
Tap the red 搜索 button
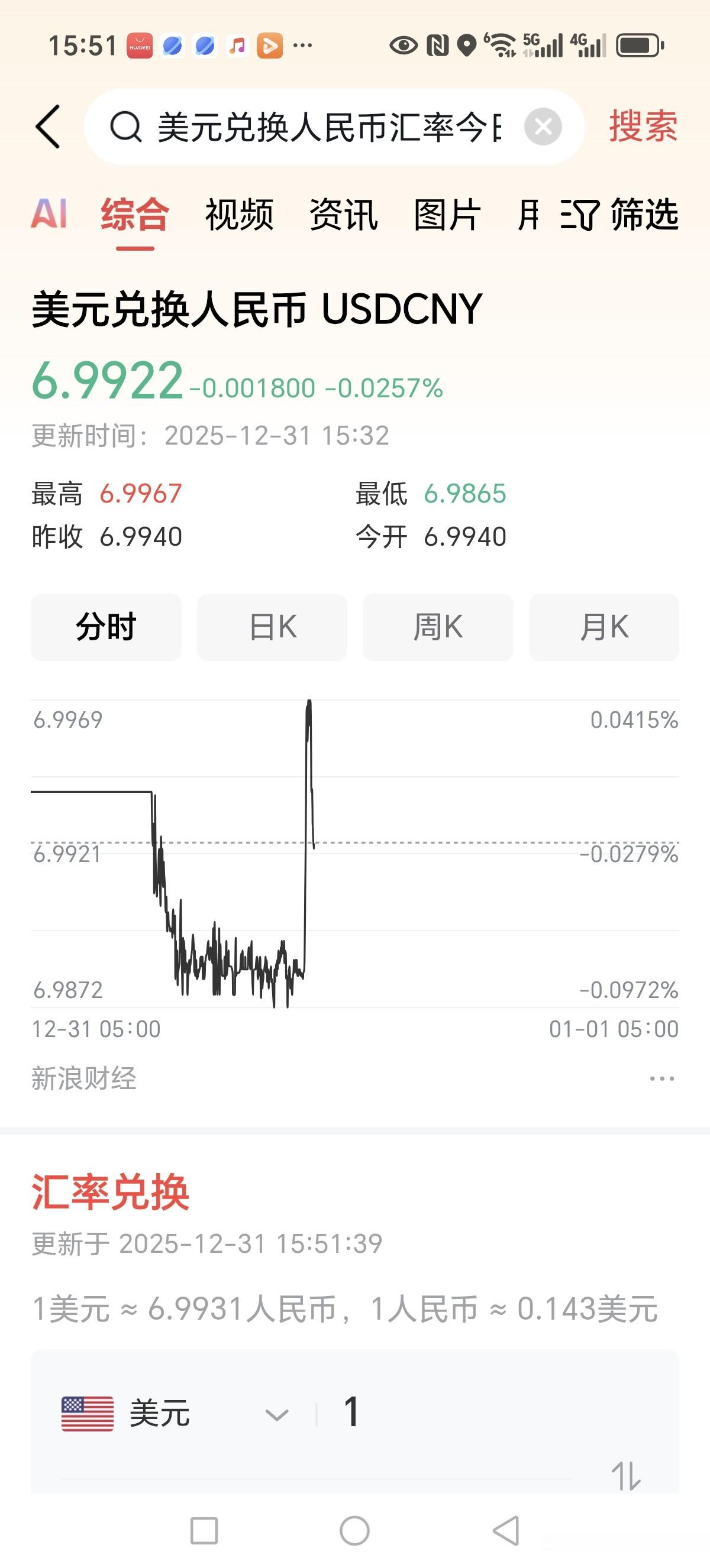coord(643,127)
